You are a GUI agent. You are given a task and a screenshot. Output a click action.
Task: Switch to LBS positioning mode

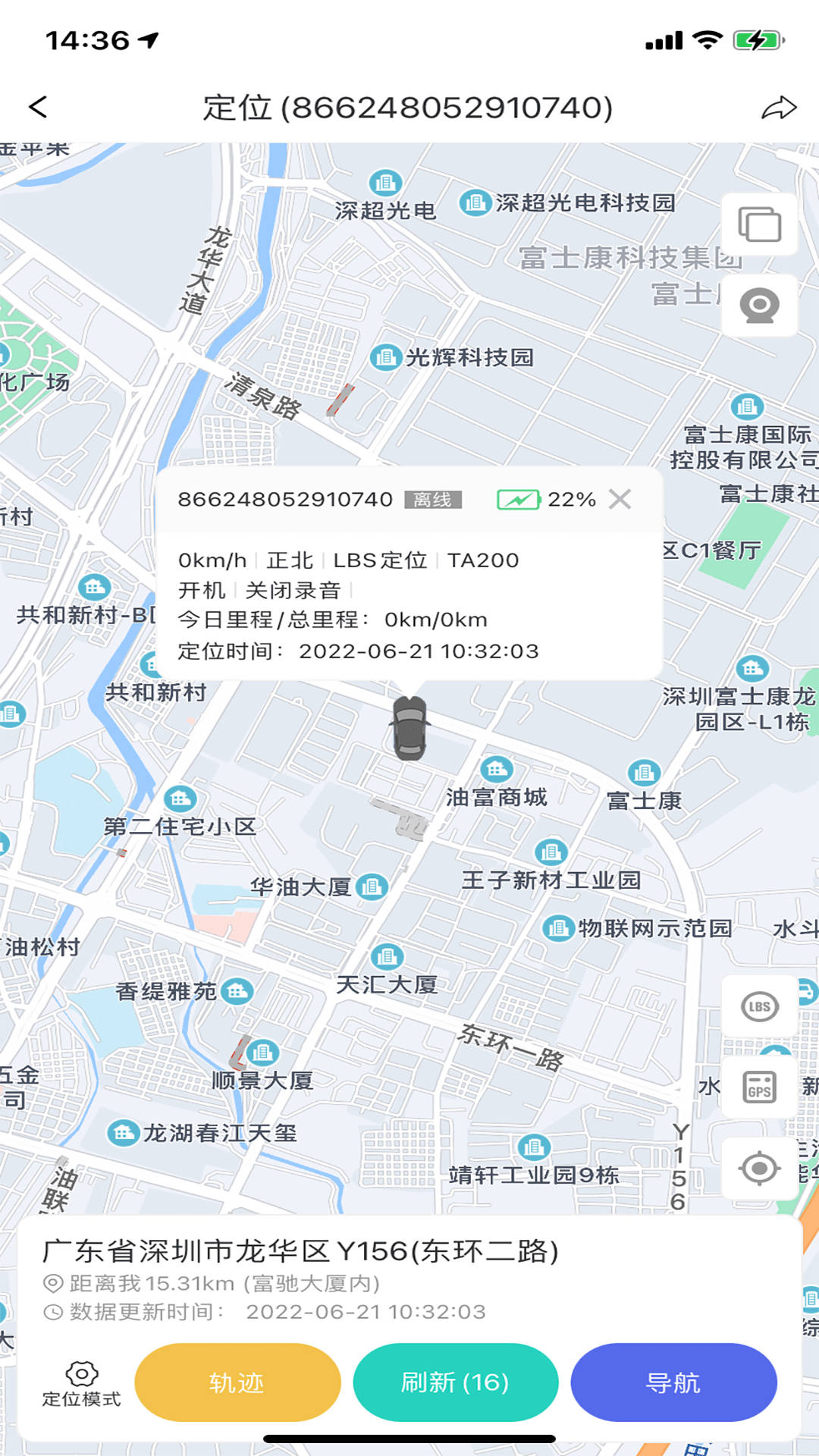(761, 1005)
